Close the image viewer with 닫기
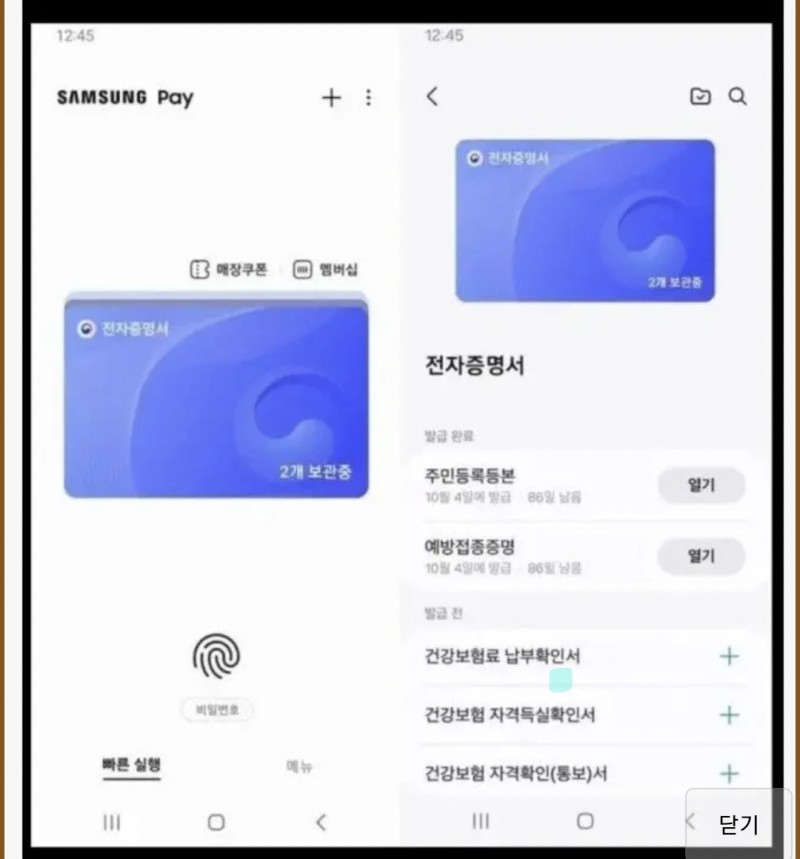This screenshot has height=859, width=800. tap(740, 825)
